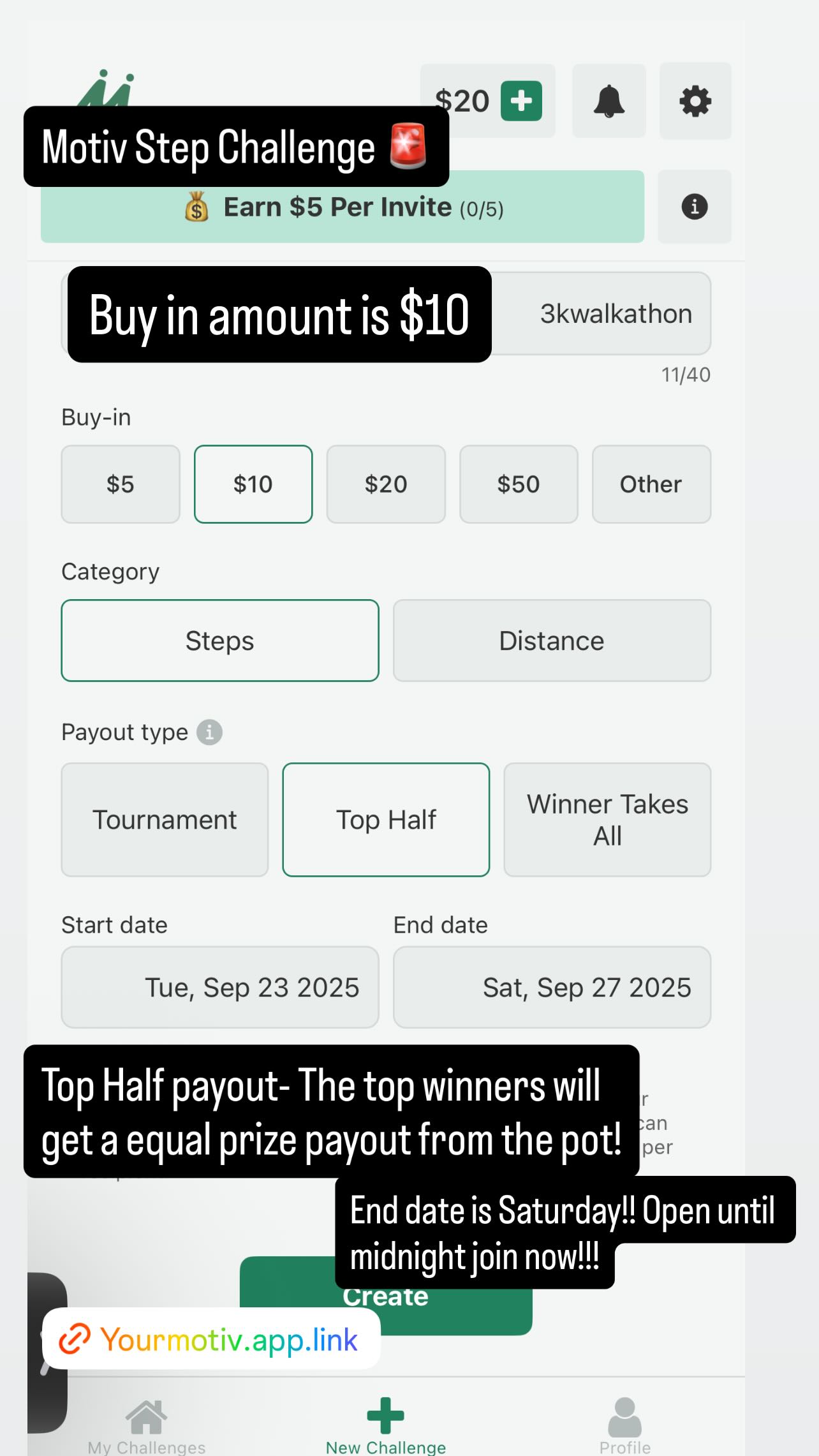
Task: Choose the Distance category
Action: pyautogui.click(x=552, y=640)
